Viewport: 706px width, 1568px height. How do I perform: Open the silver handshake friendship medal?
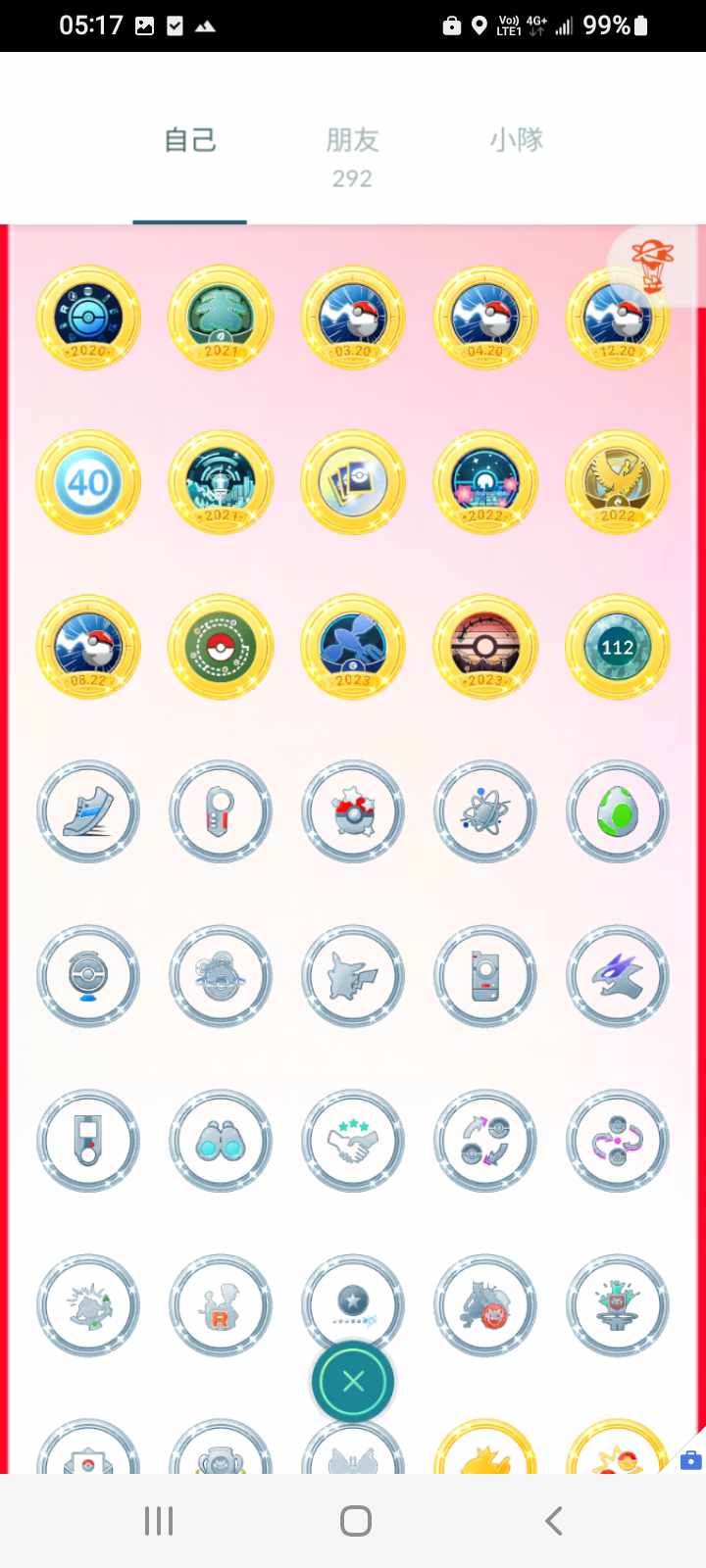(353, 1142)
